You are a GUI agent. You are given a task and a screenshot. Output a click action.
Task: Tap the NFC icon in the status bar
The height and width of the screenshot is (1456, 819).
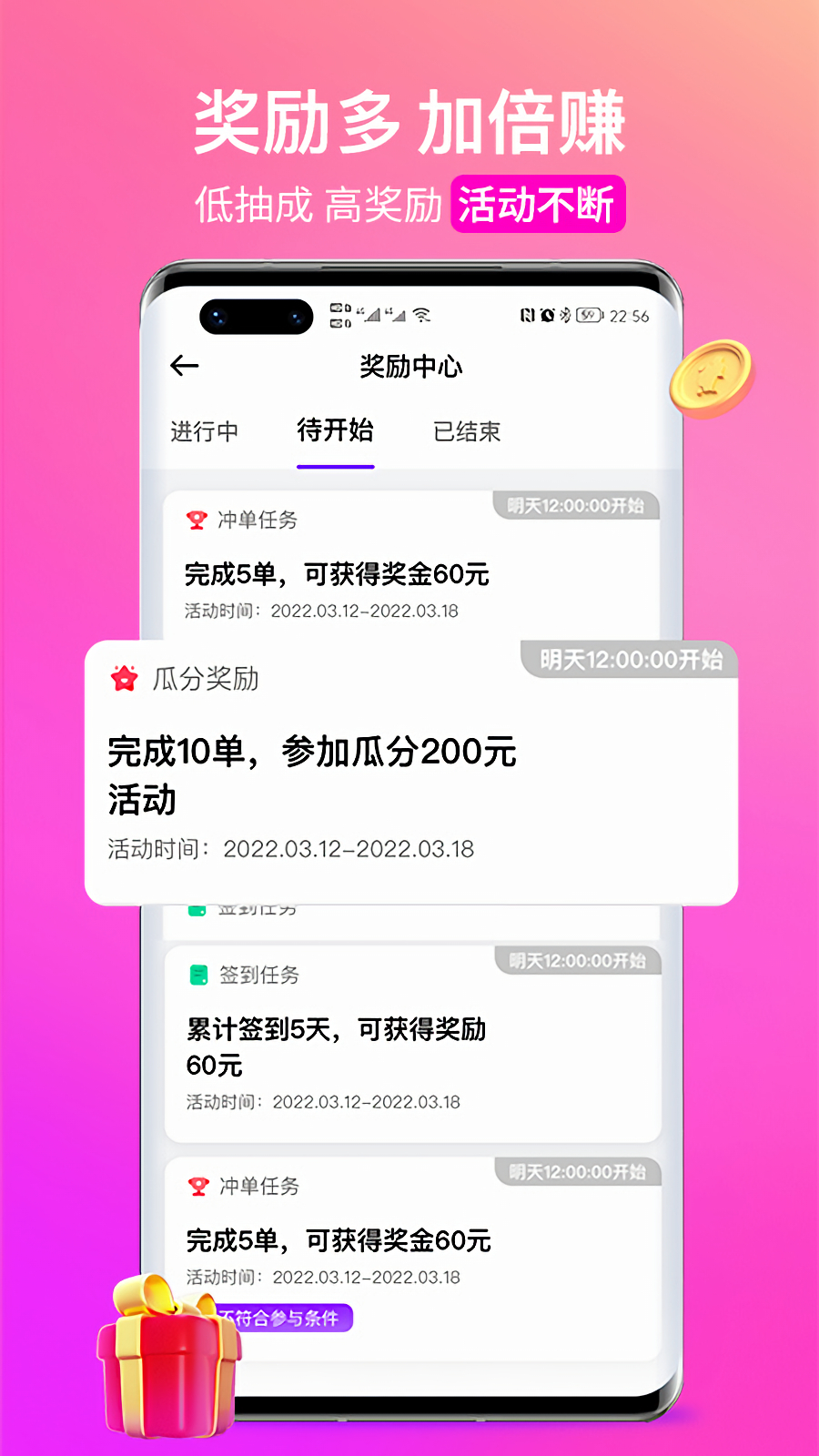(529, 315)
